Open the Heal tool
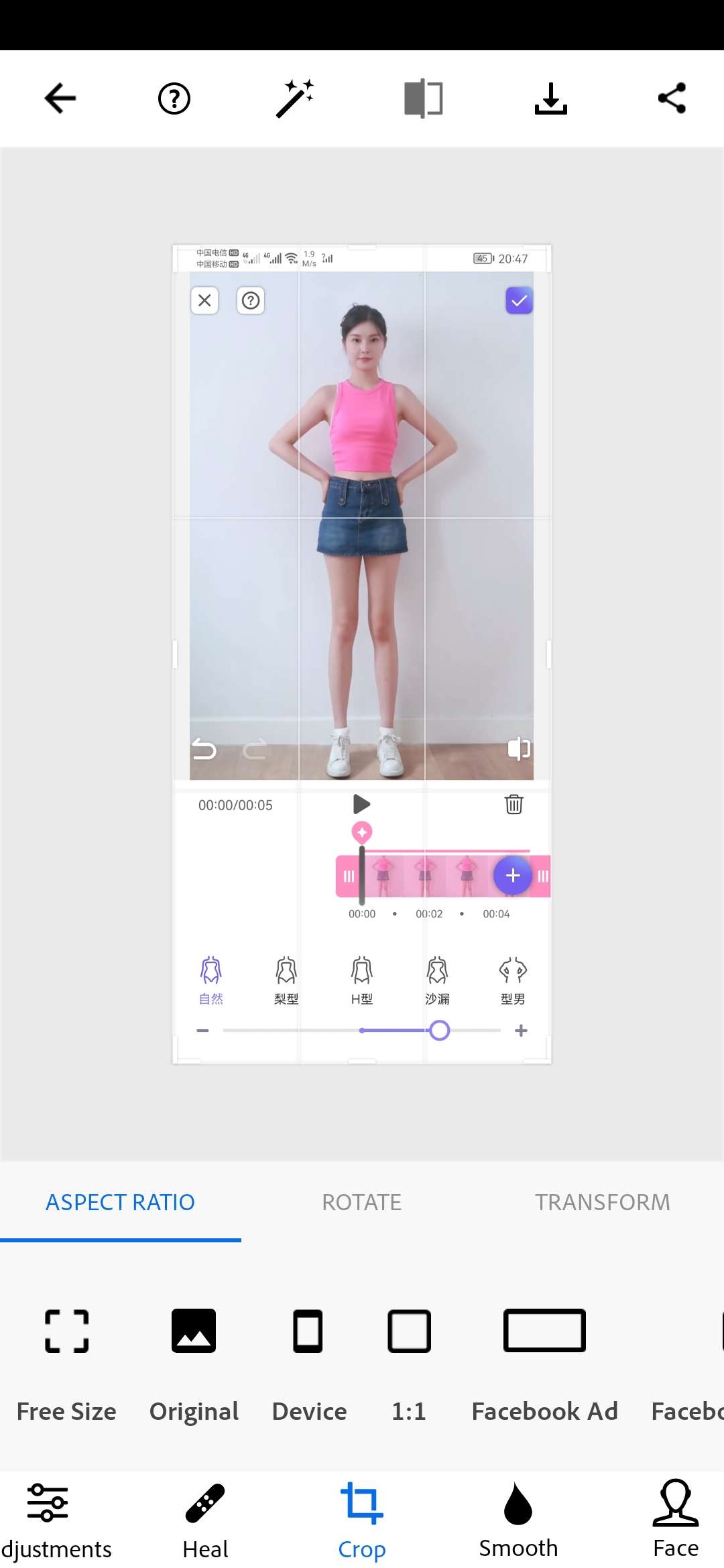This screenshot has width=724, height=1568. click(205, 1520)
